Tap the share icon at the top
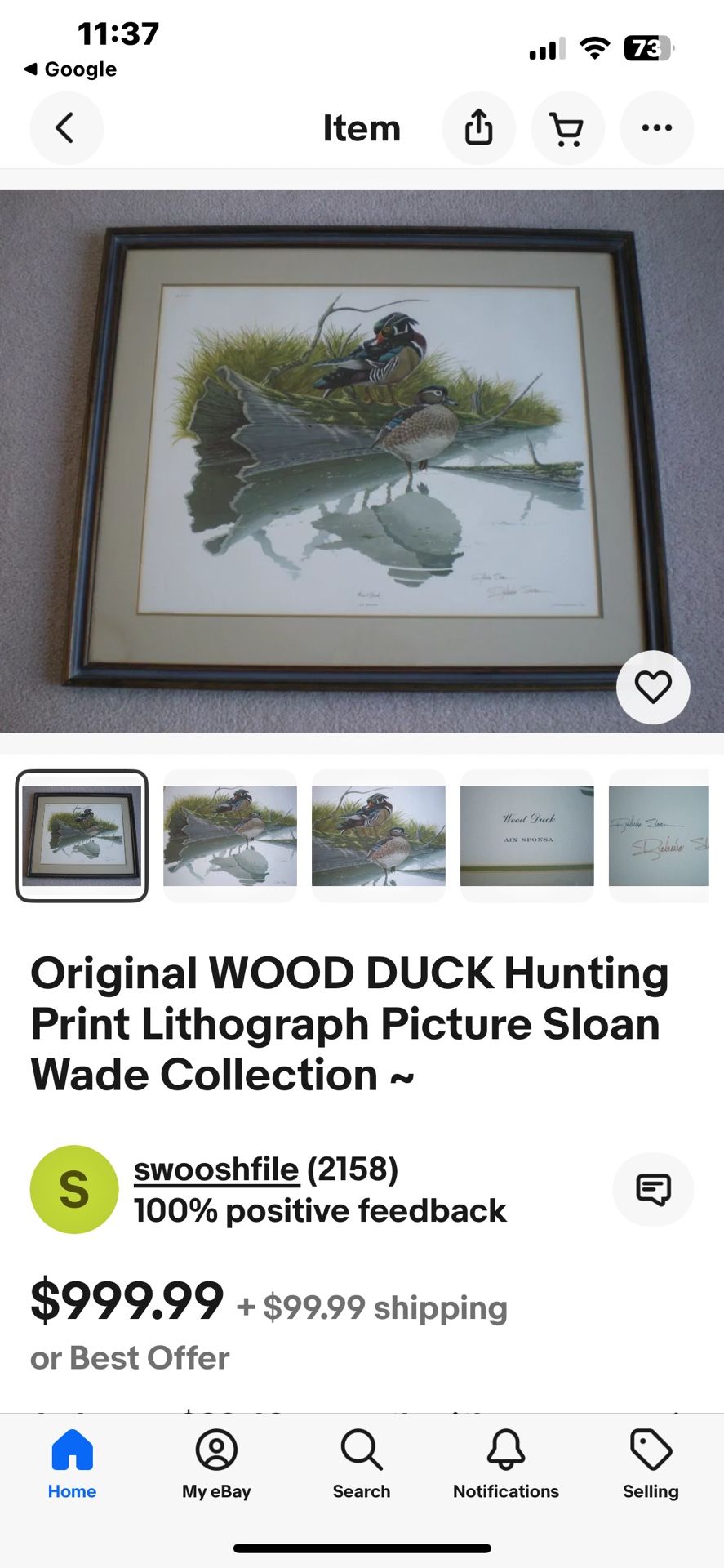This screenshot has height=1568, width=724. pos(478,127)
